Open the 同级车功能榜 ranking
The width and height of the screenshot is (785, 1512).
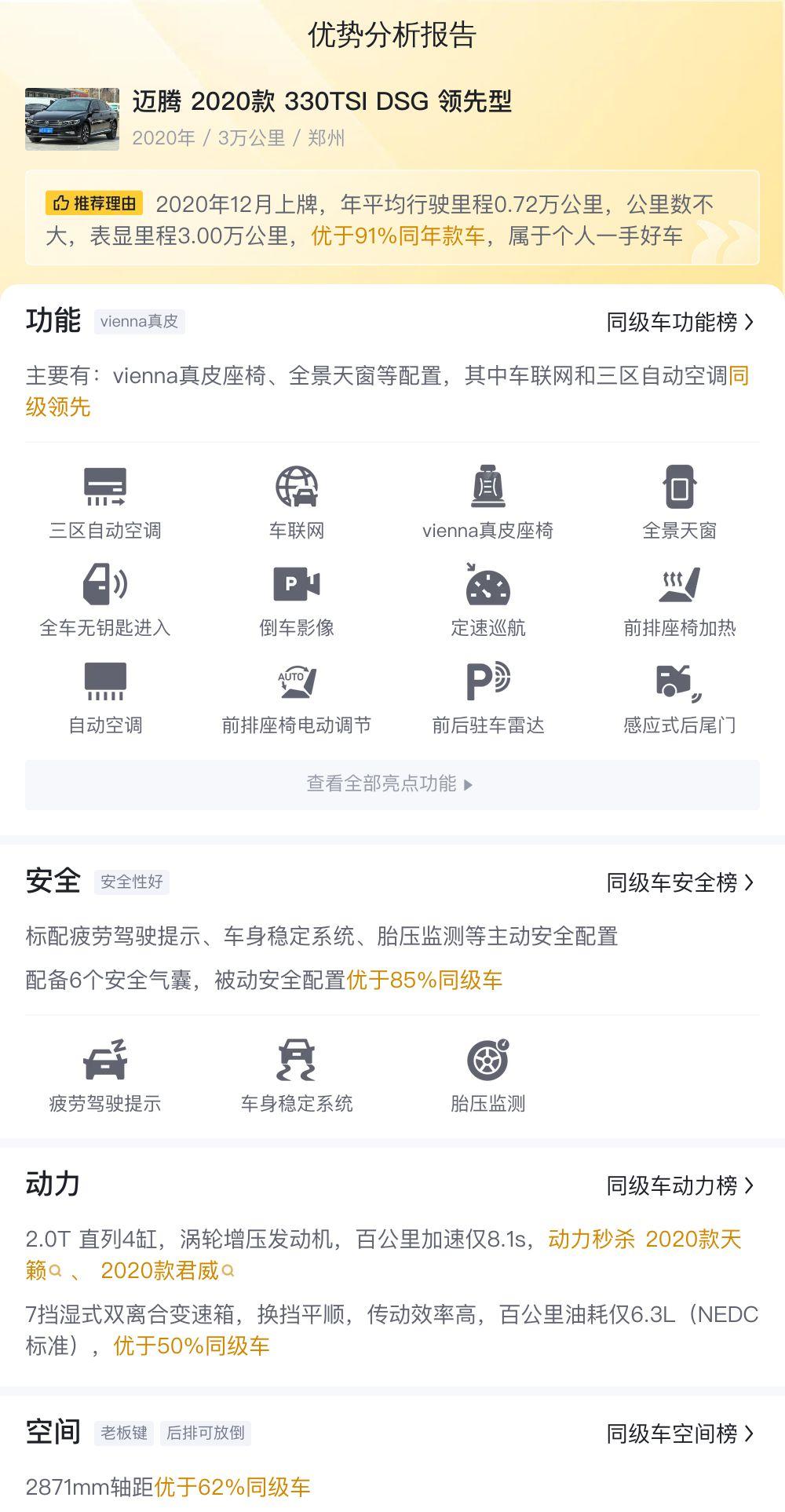(680, 322)
